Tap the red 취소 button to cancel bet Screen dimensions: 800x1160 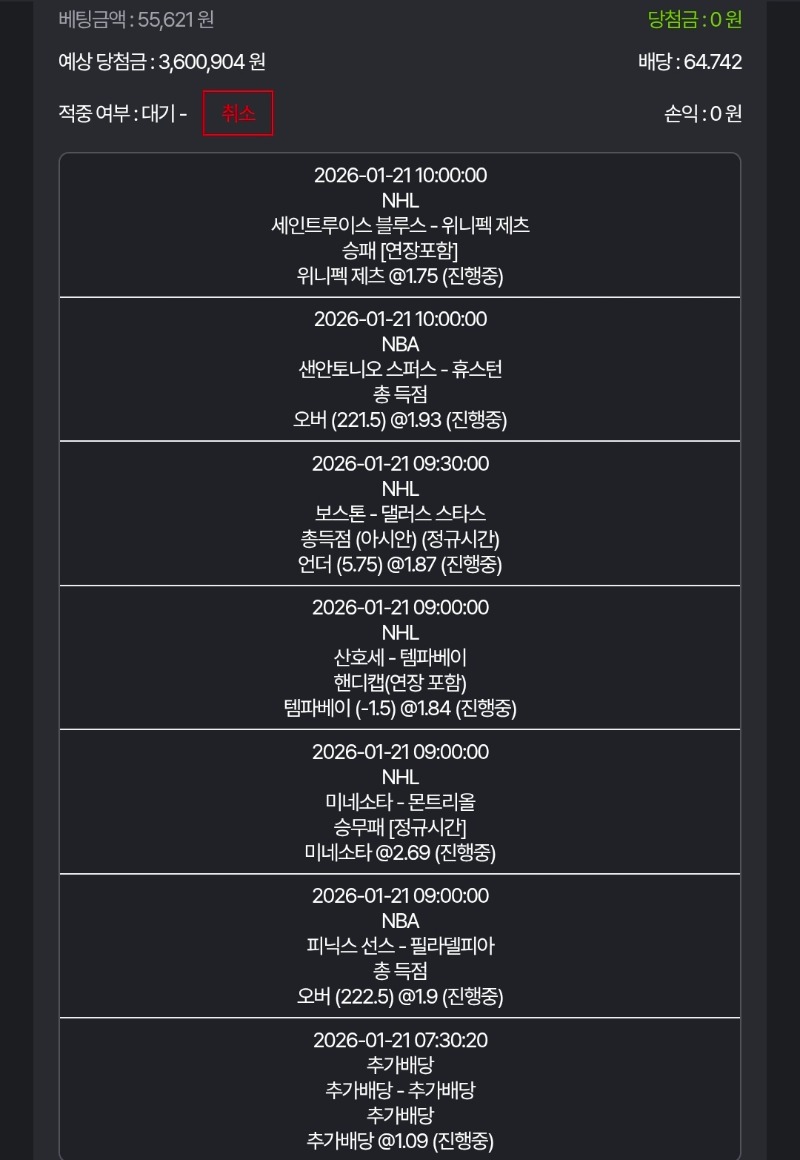pyautogui.click(x=238, y=113)
